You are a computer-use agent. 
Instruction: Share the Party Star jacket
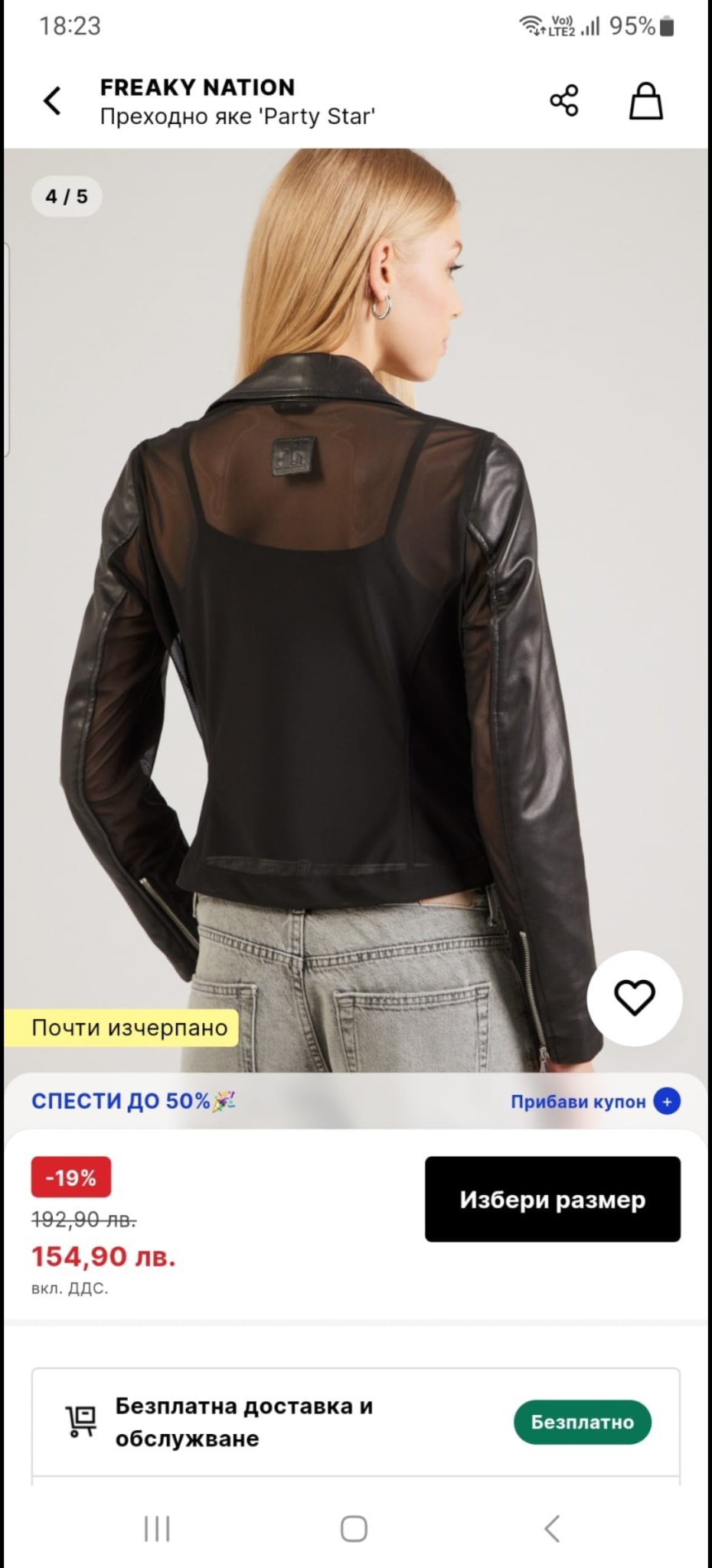pos(564,101)
